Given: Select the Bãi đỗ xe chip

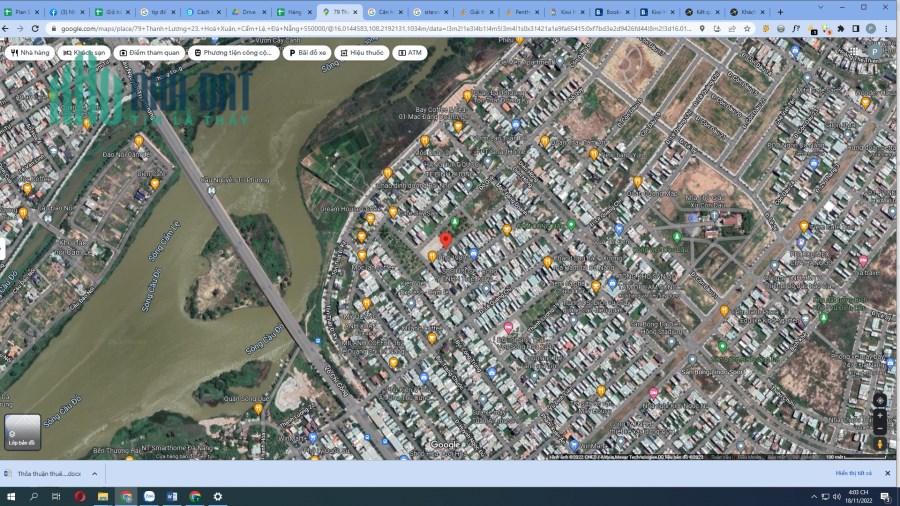Looking at the screenshot, I should 307,53.
